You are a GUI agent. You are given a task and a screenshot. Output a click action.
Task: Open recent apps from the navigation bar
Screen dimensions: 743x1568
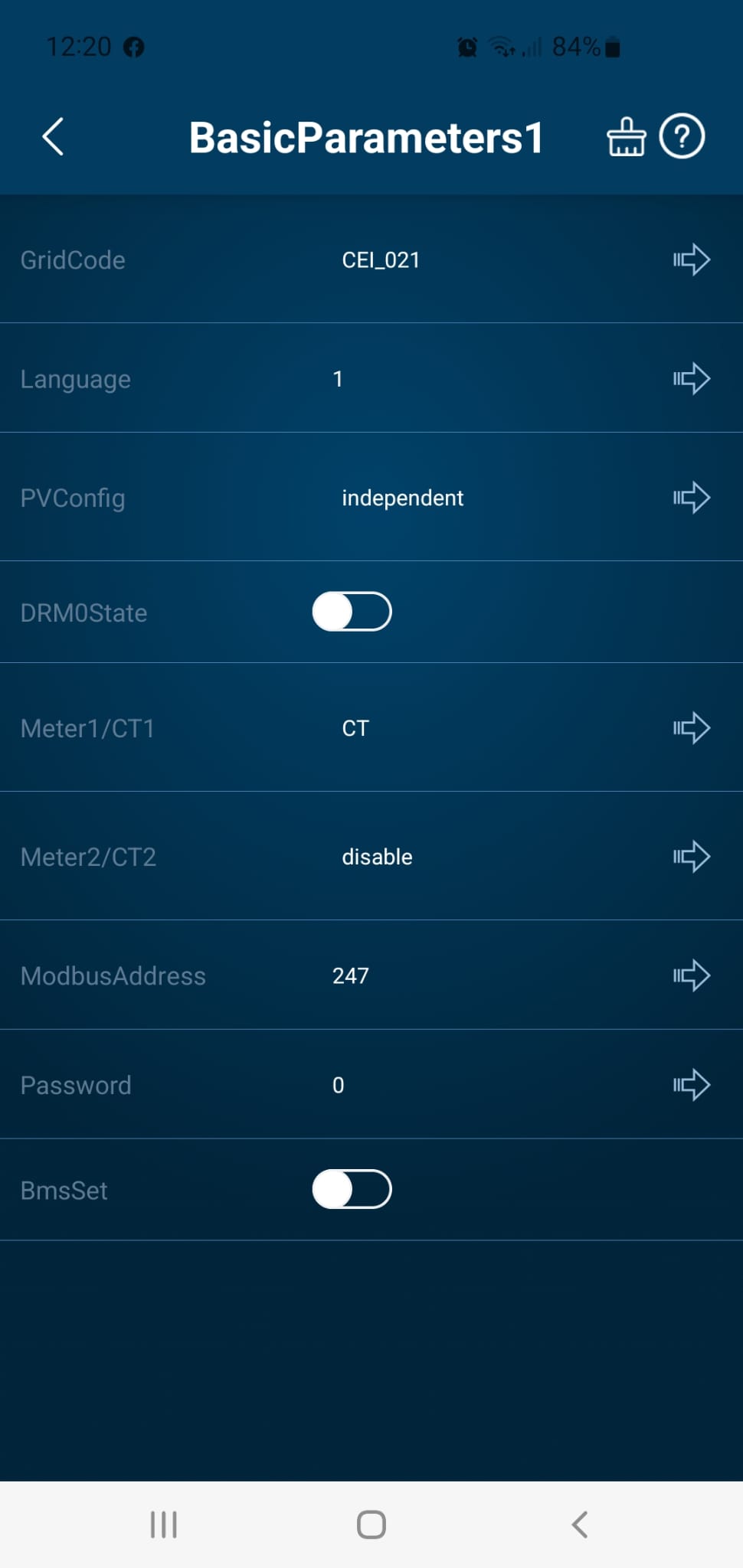(x=164, y=1524)
